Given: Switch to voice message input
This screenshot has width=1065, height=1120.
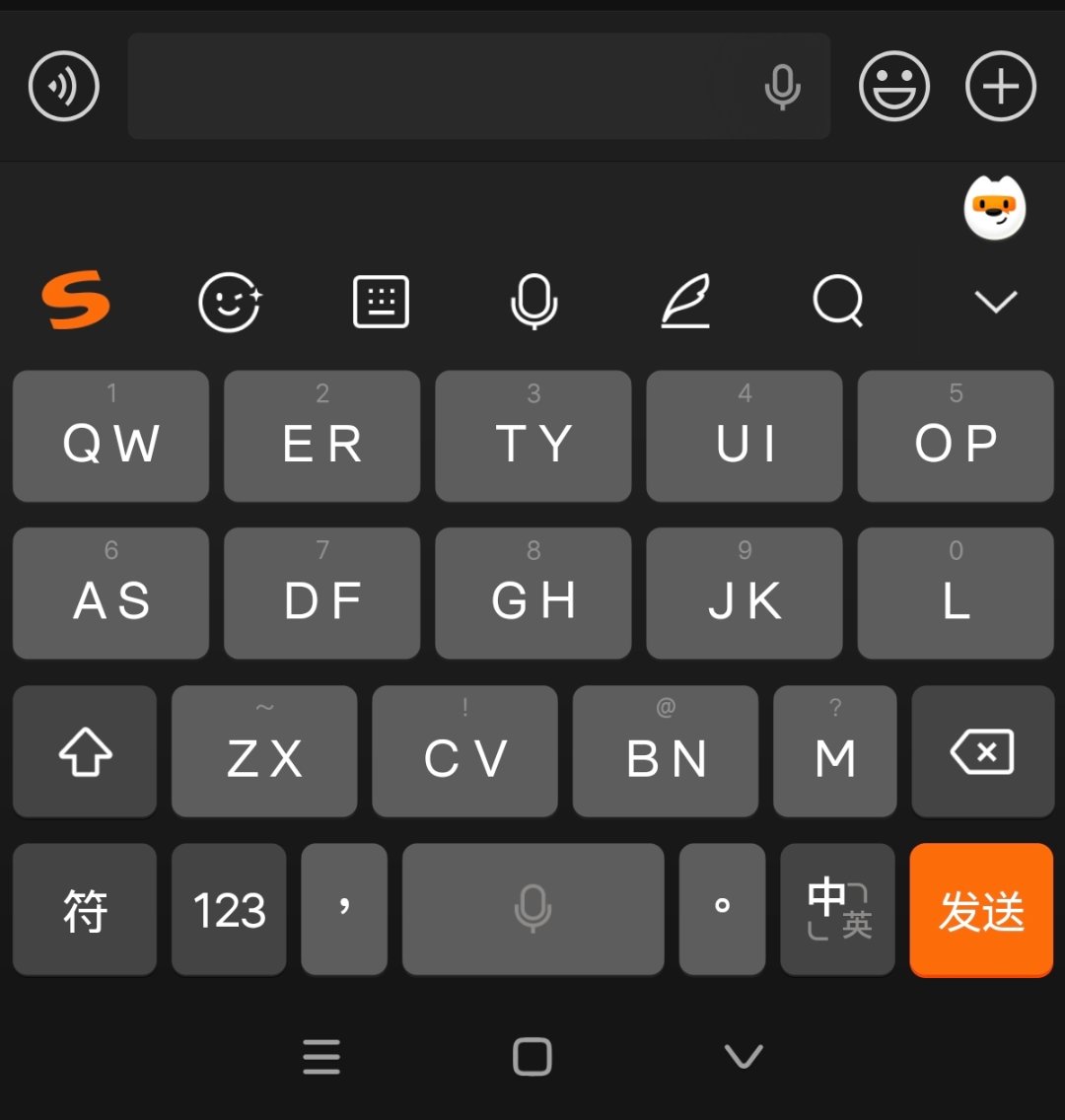Looking at the screenshot, I should click(x=64, y=87).
